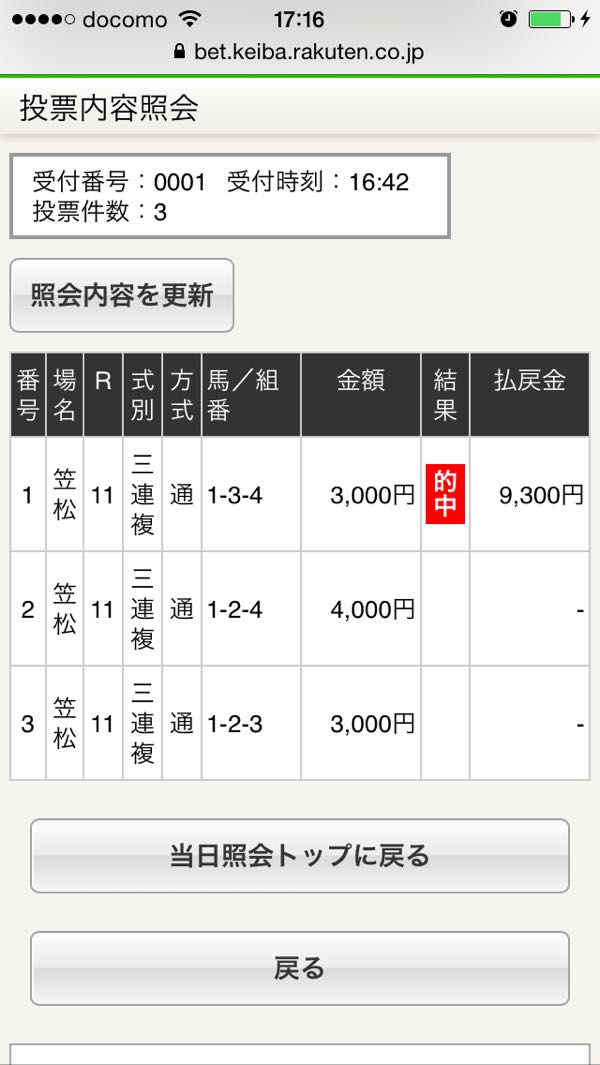The height and width of the screenshot is (1065, 600).
Task: Go back via 当日照会トップに戻る button
Action: pyautogui.click(x=299, y=856)
